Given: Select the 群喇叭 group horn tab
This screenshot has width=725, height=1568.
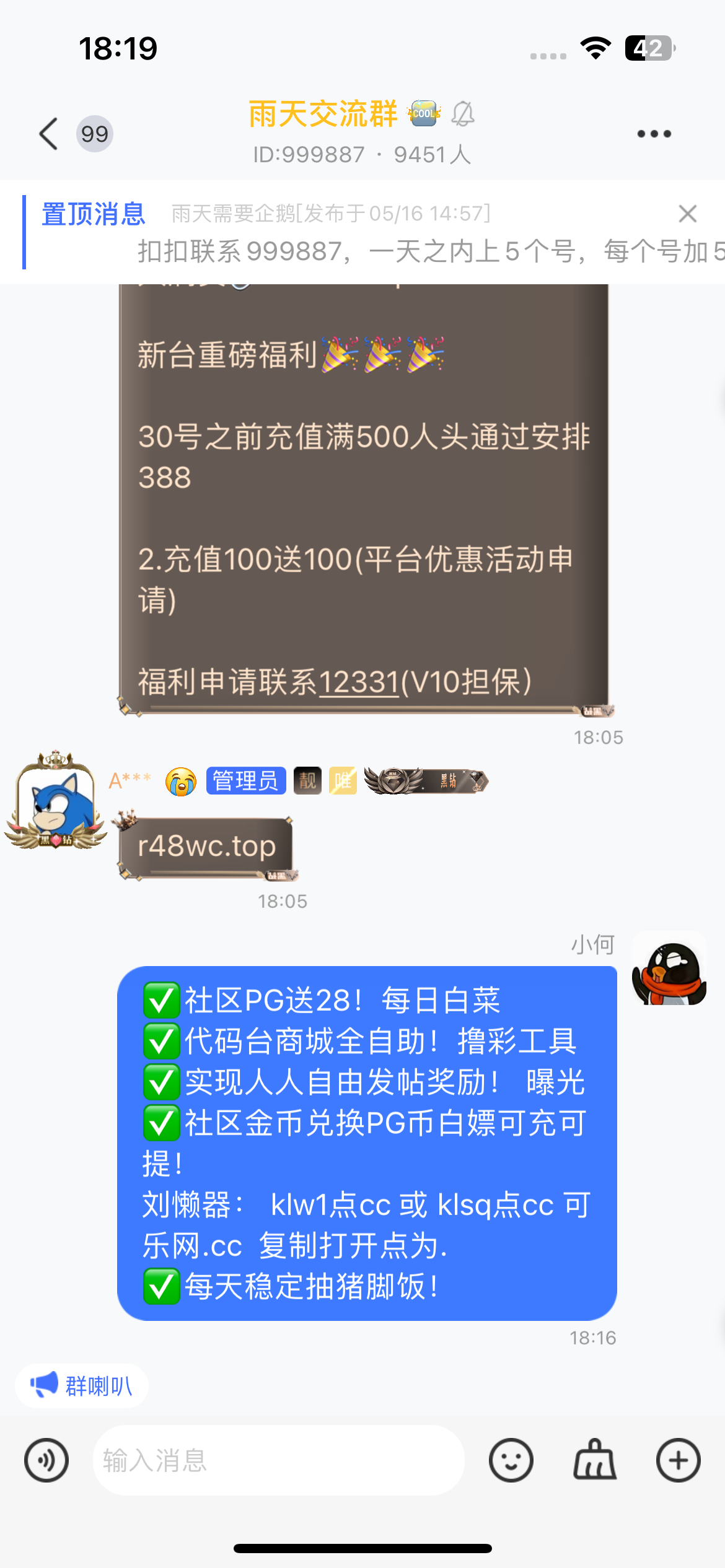Looking at the screenshot, I should pos(81,1386).
